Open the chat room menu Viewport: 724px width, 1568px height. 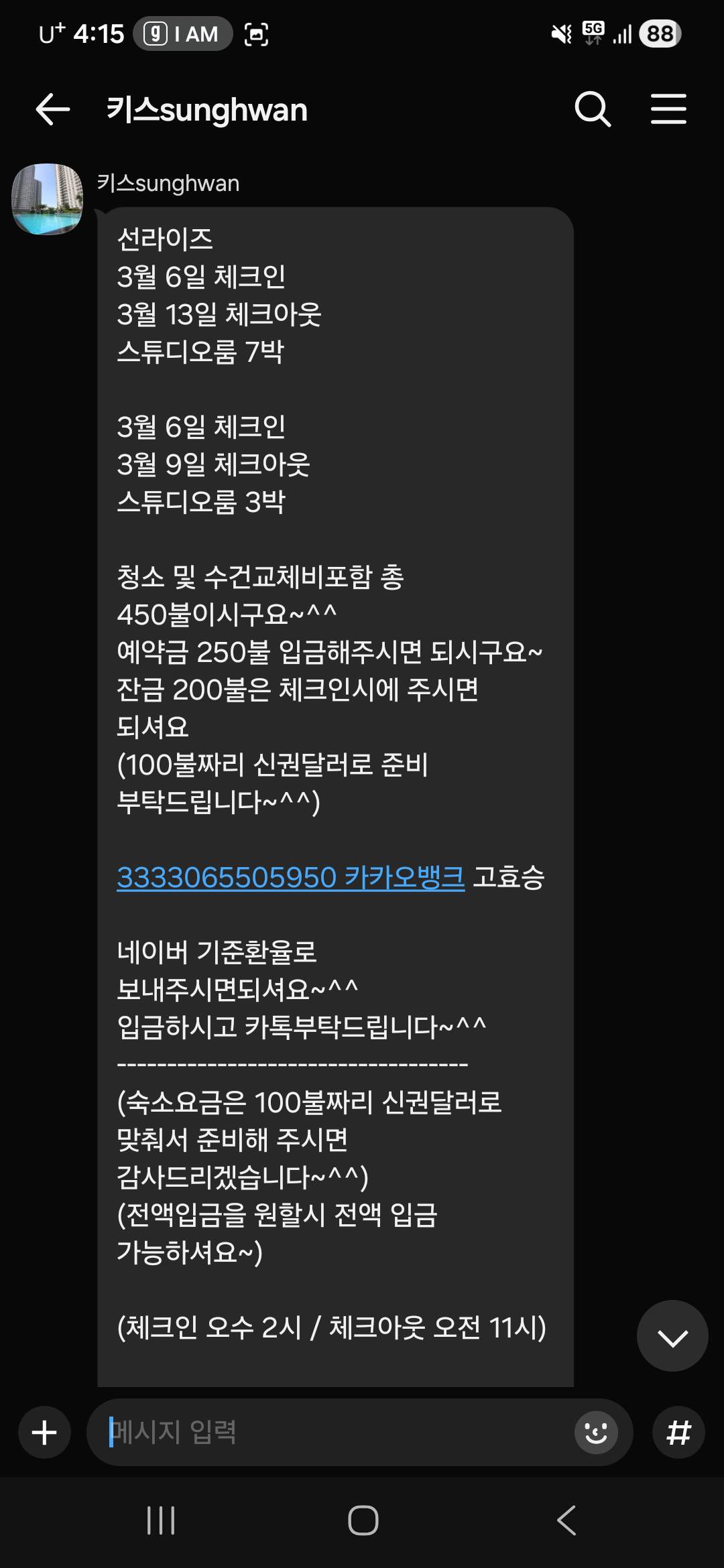click(668, 109)
